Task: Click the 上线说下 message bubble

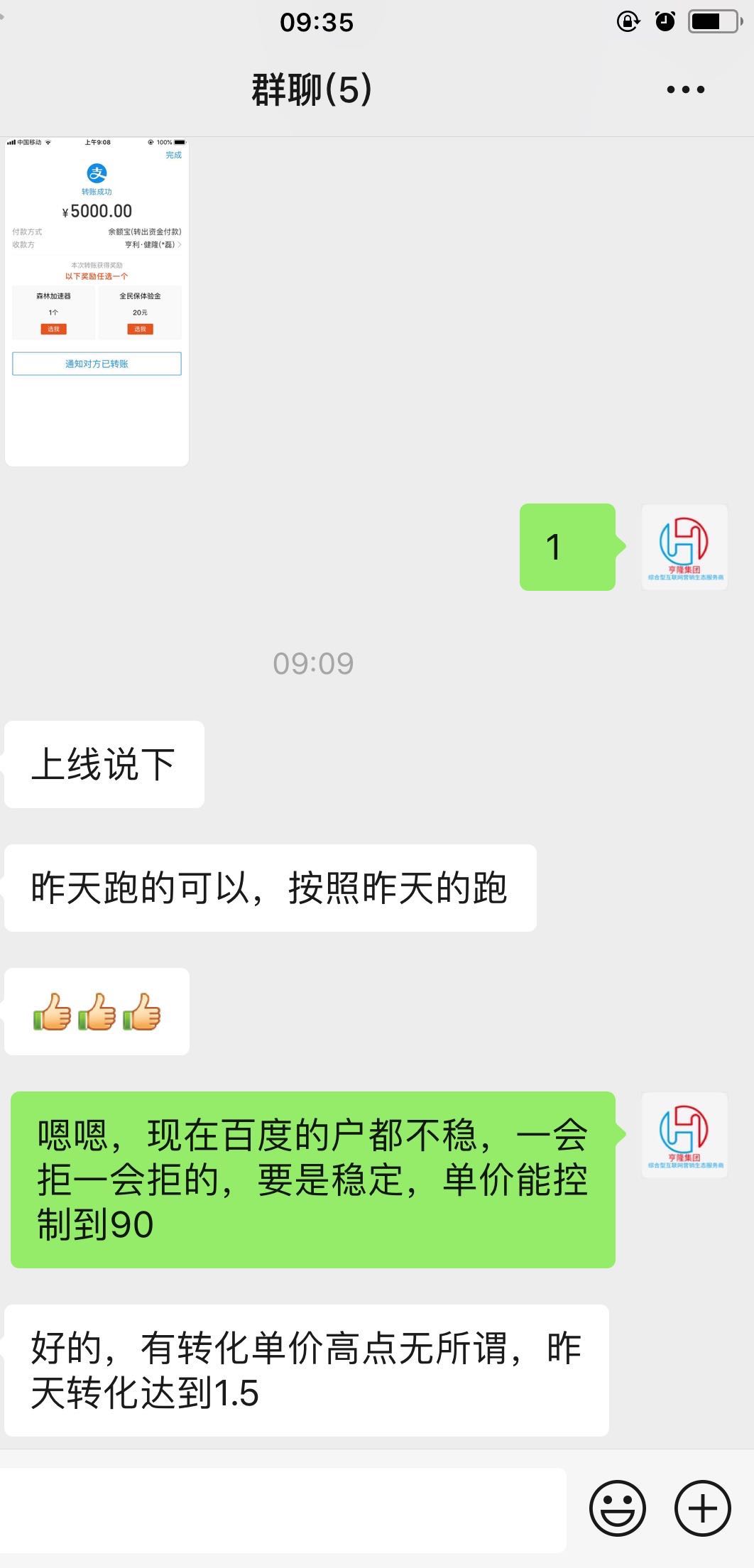Action: click(x=104, y=763)
